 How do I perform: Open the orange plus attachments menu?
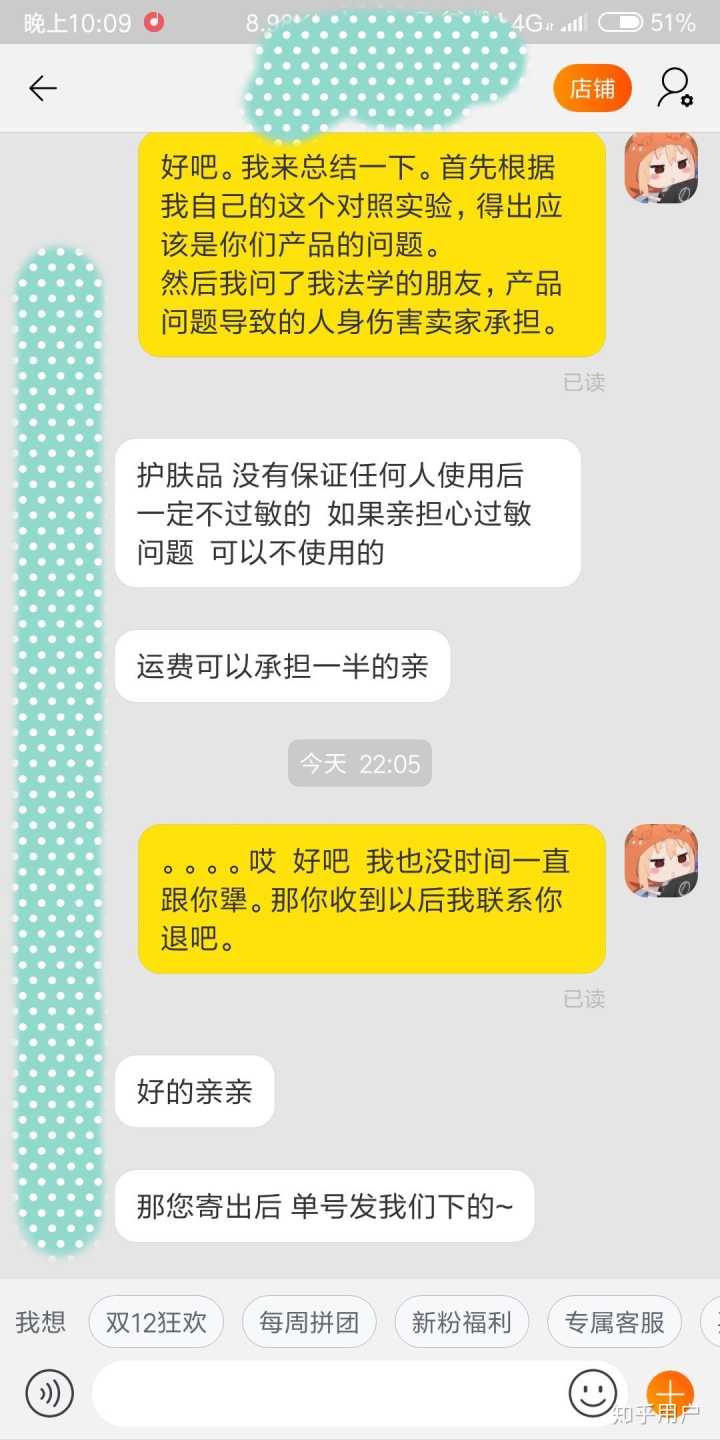tap(669, 1393)
